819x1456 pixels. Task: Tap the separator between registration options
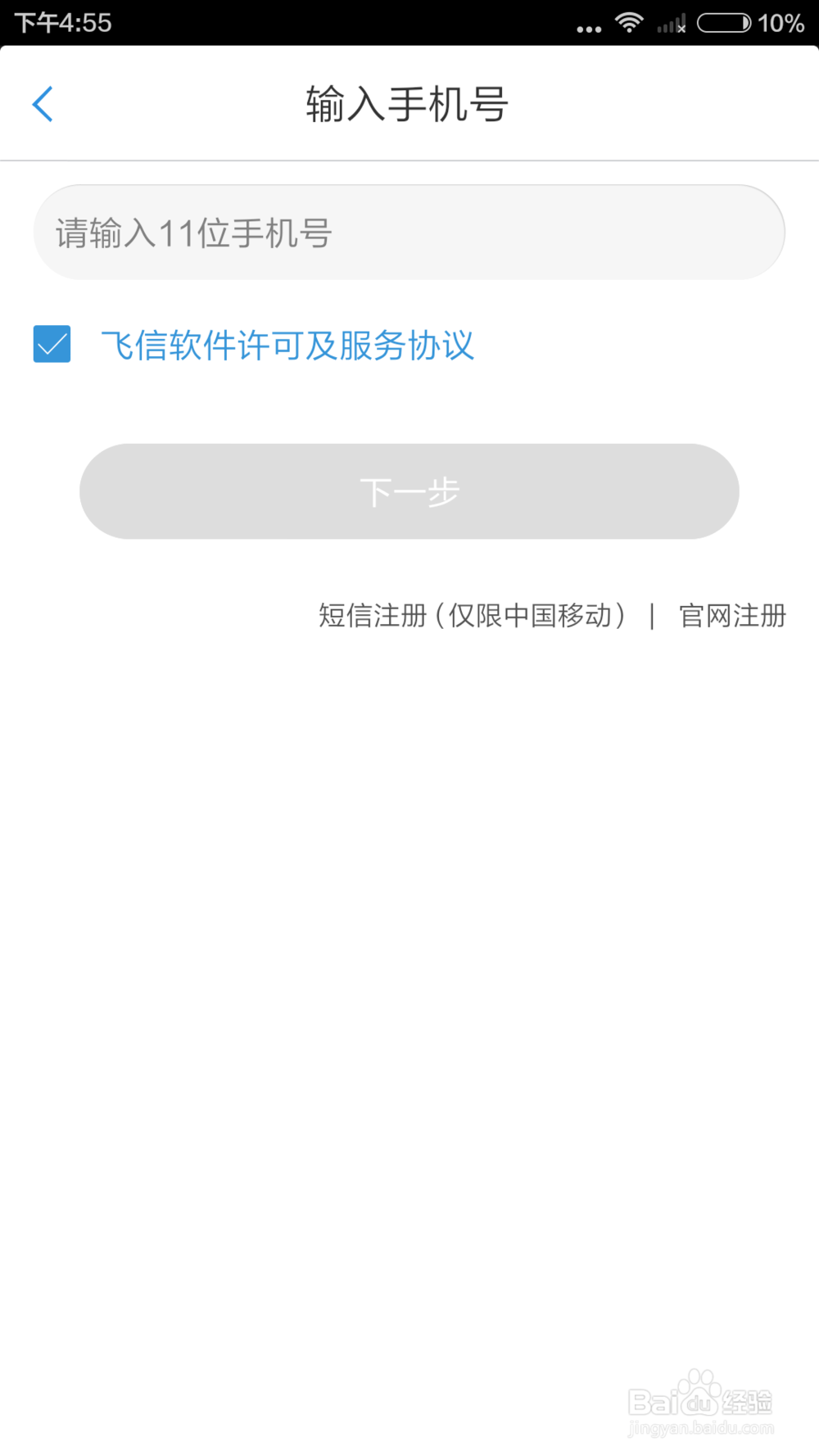tap(653, 615)
